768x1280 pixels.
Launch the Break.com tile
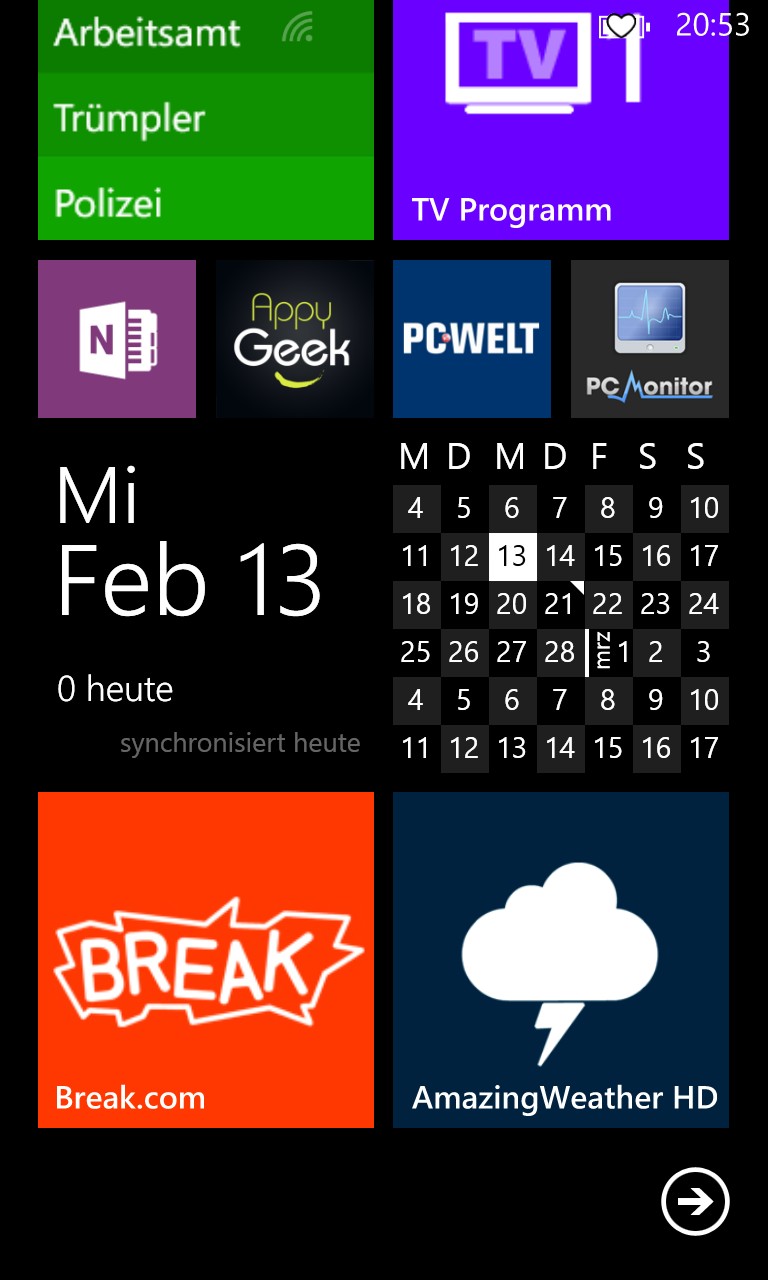coord(206,960)
